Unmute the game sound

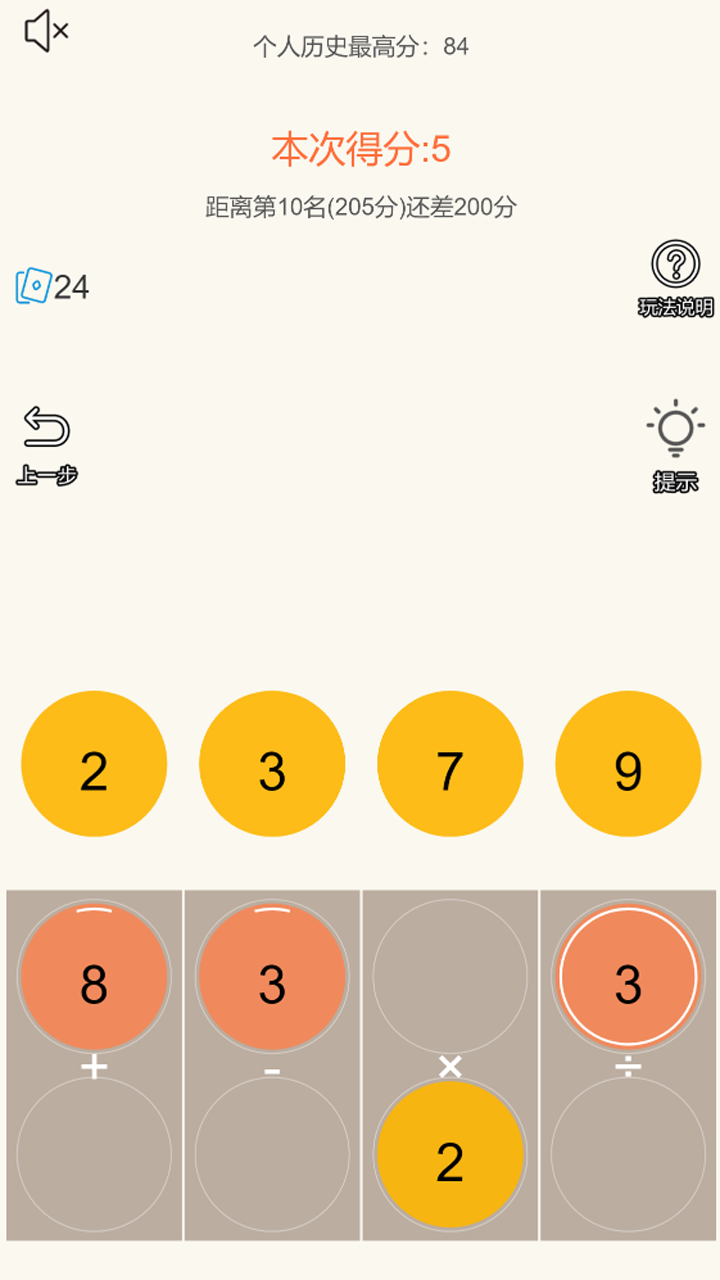point(46,31)
